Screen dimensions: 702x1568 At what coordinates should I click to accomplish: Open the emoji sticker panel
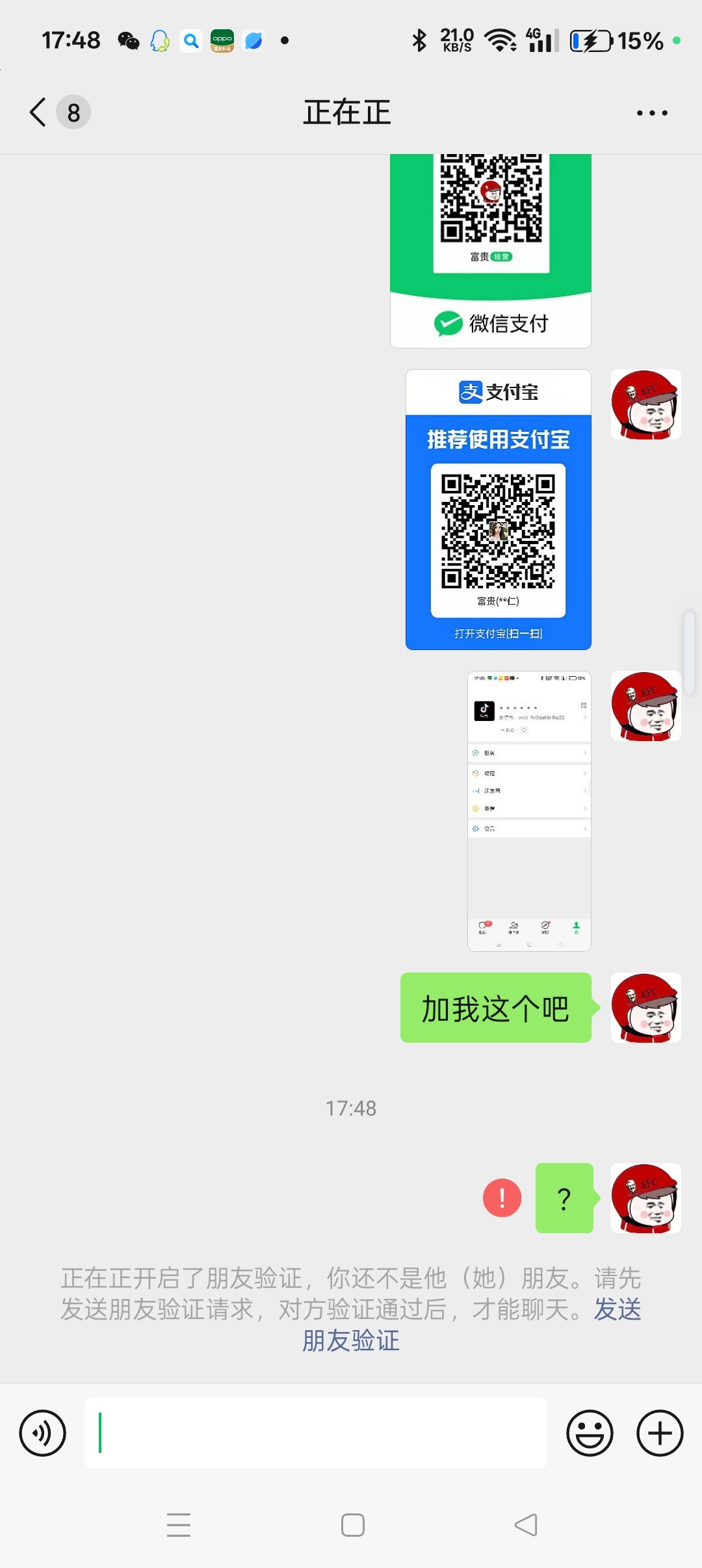tap(590, 1433)
